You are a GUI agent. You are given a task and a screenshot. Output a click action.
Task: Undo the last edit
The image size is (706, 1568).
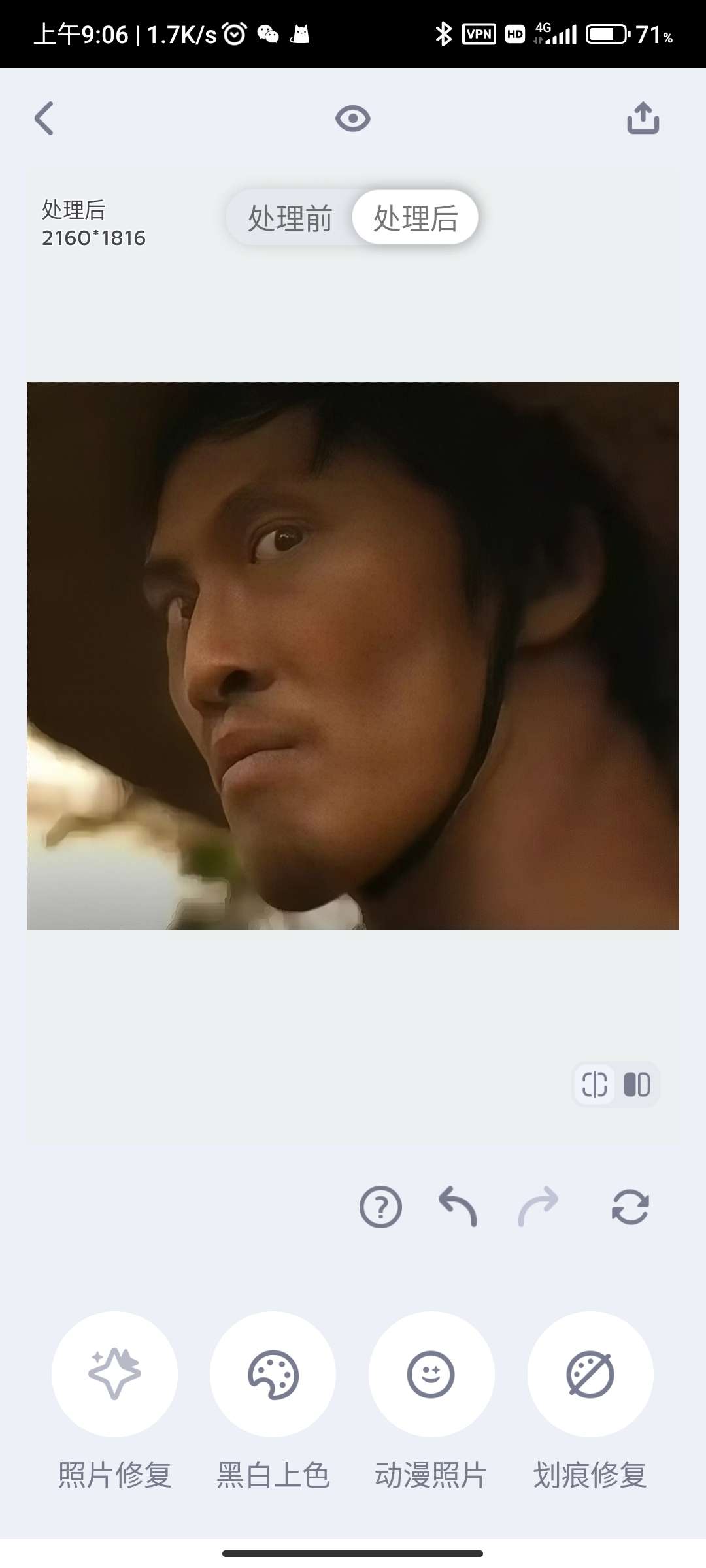pos(458,1207)
